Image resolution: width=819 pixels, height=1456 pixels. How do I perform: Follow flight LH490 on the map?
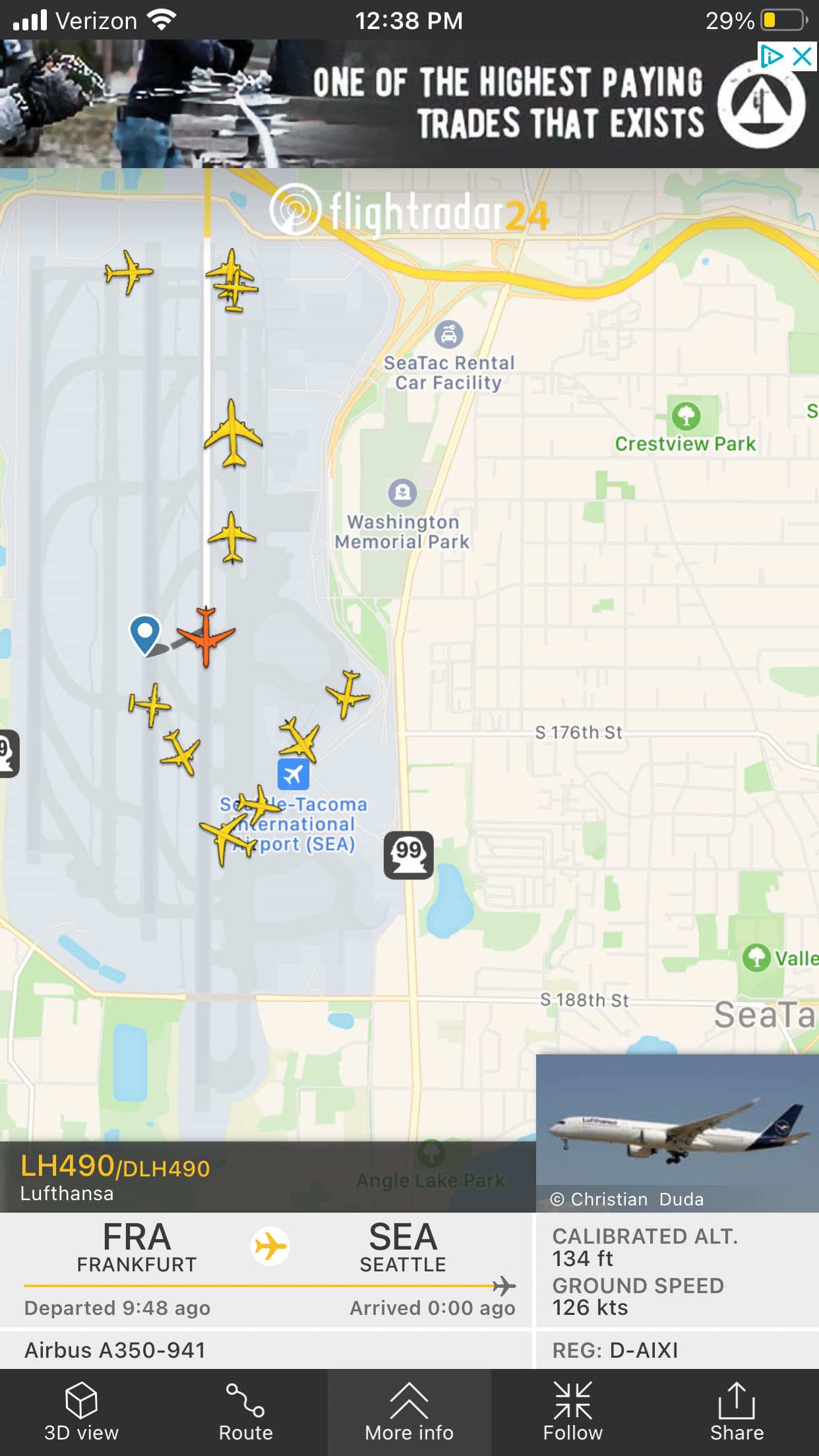click(x=572, y=1411)
